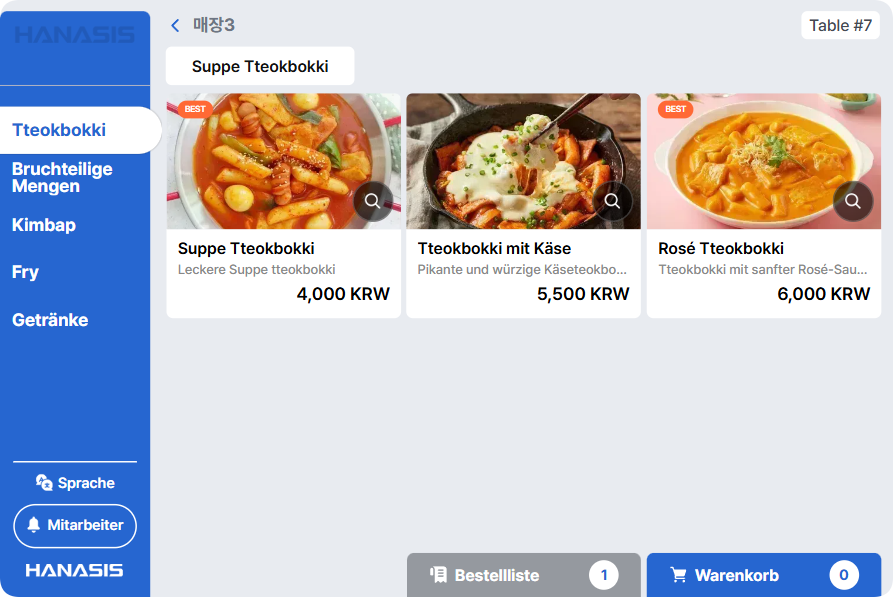This screenshot has height=597, width=893.
Task: Open the Fry category
Action: click(26, 272)
